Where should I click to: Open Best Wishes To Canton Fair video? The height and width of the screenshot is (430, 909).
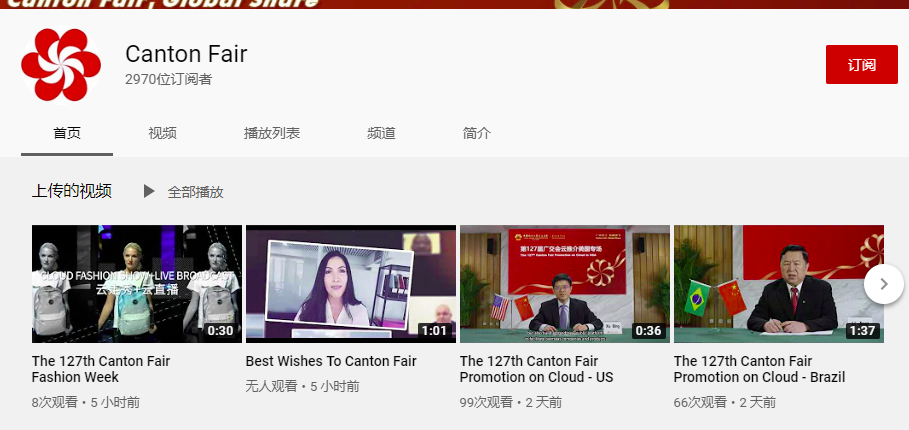[x=350, y=284]
